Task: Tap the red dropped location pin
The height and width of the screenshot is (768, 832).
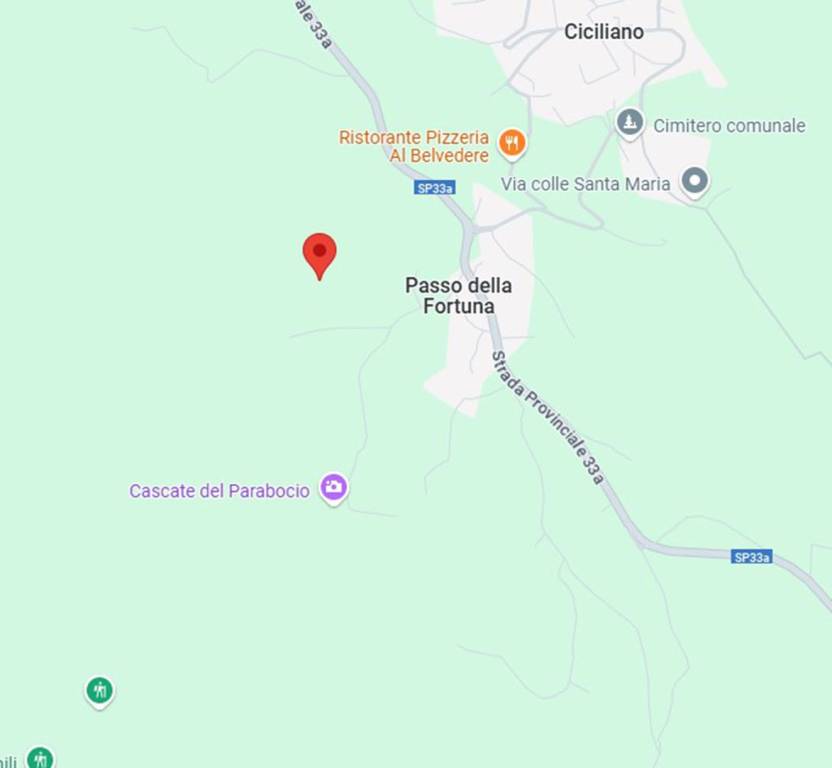Action: [x=319, y=253]
